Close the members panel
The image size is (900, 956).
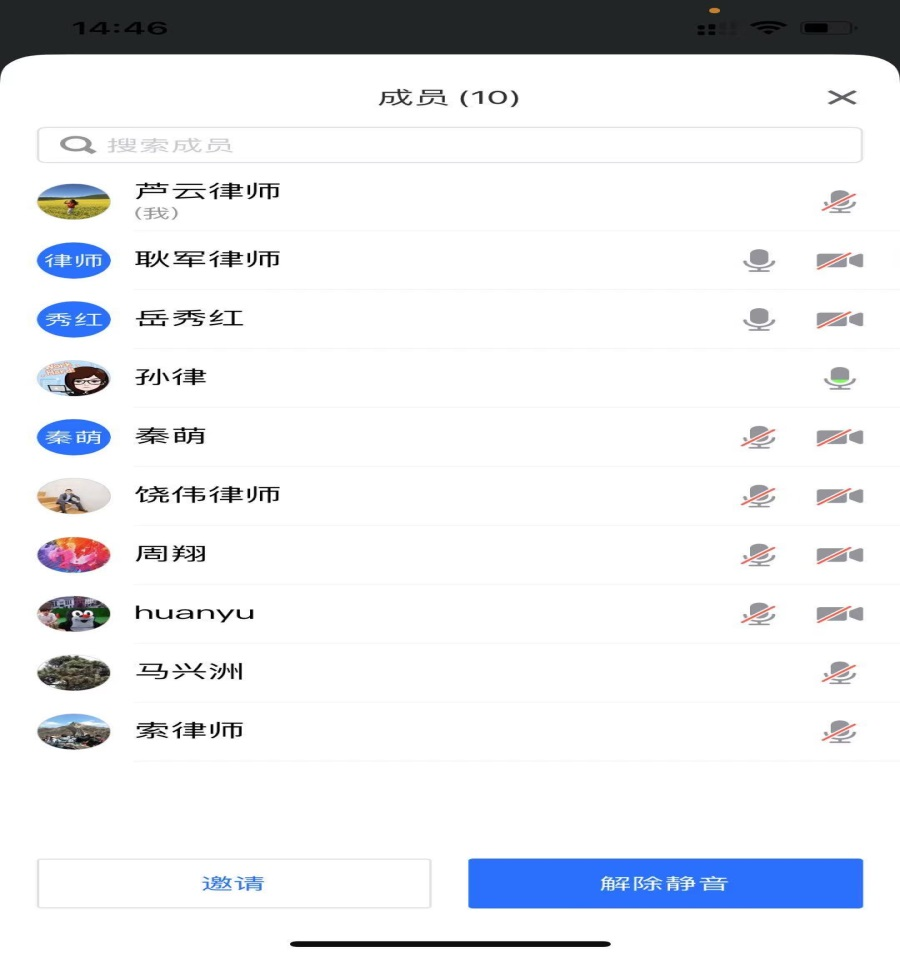coord(842,97)
